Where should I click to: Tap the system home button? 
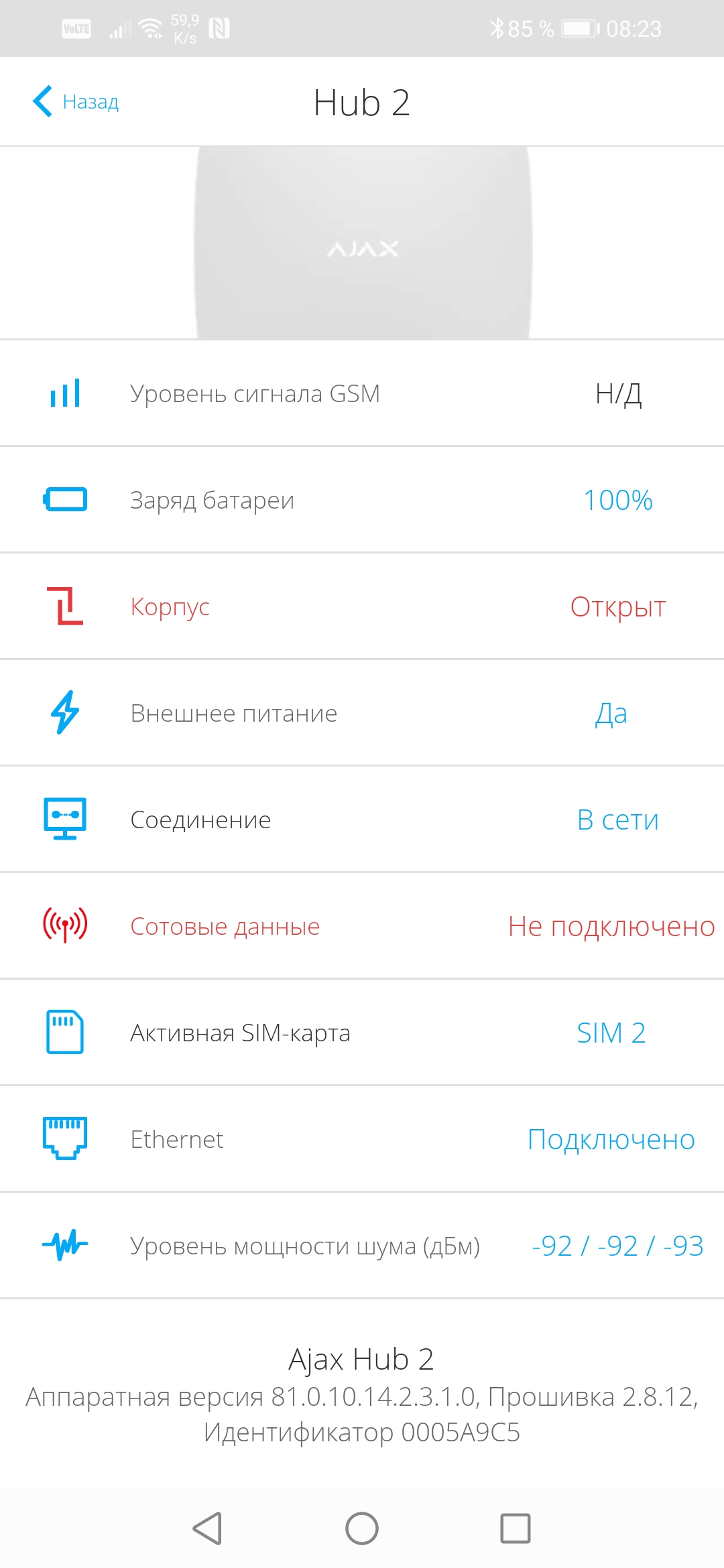(362, 1528)
